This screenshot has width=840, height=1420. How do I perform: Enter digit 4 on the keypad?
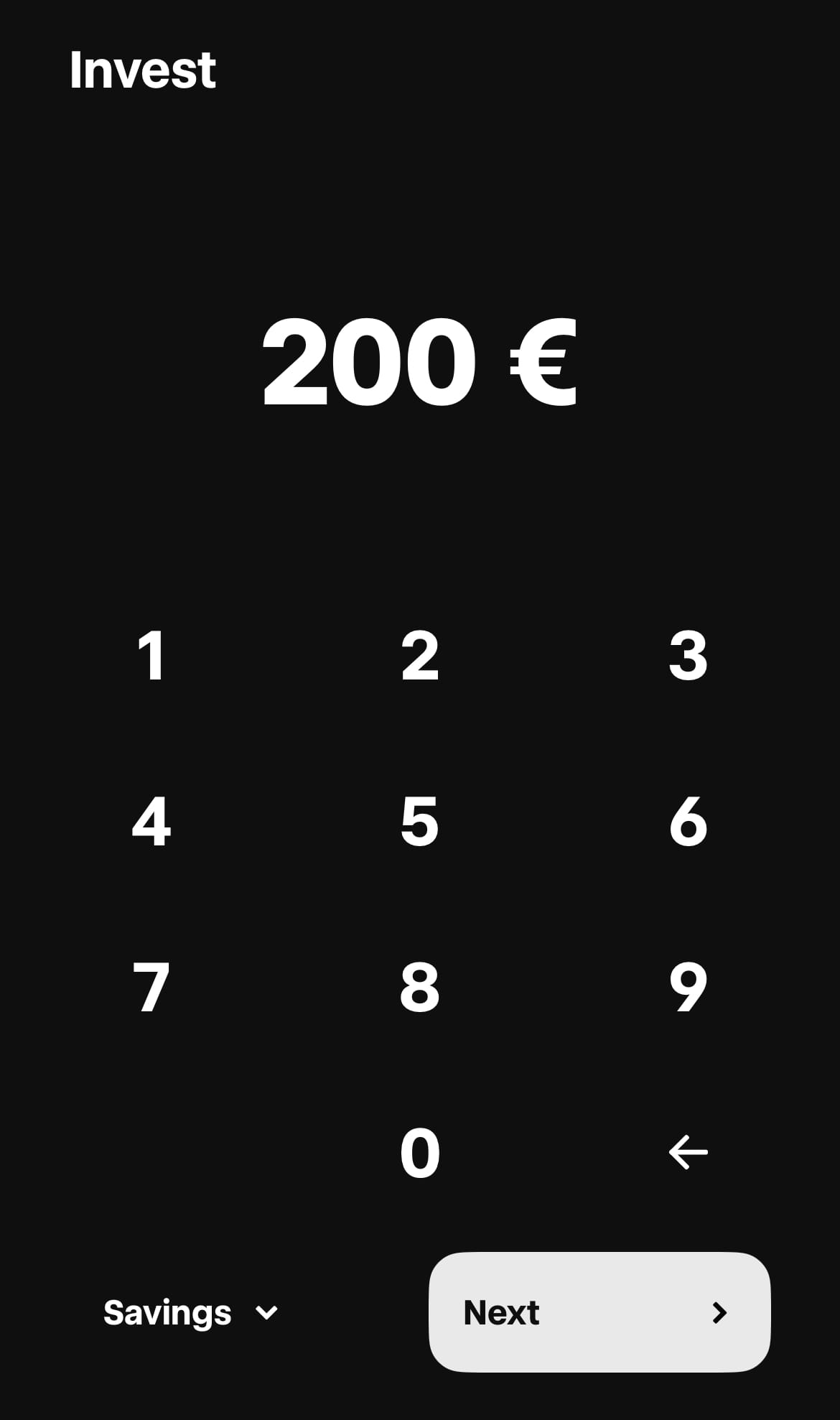coord(151,821)
